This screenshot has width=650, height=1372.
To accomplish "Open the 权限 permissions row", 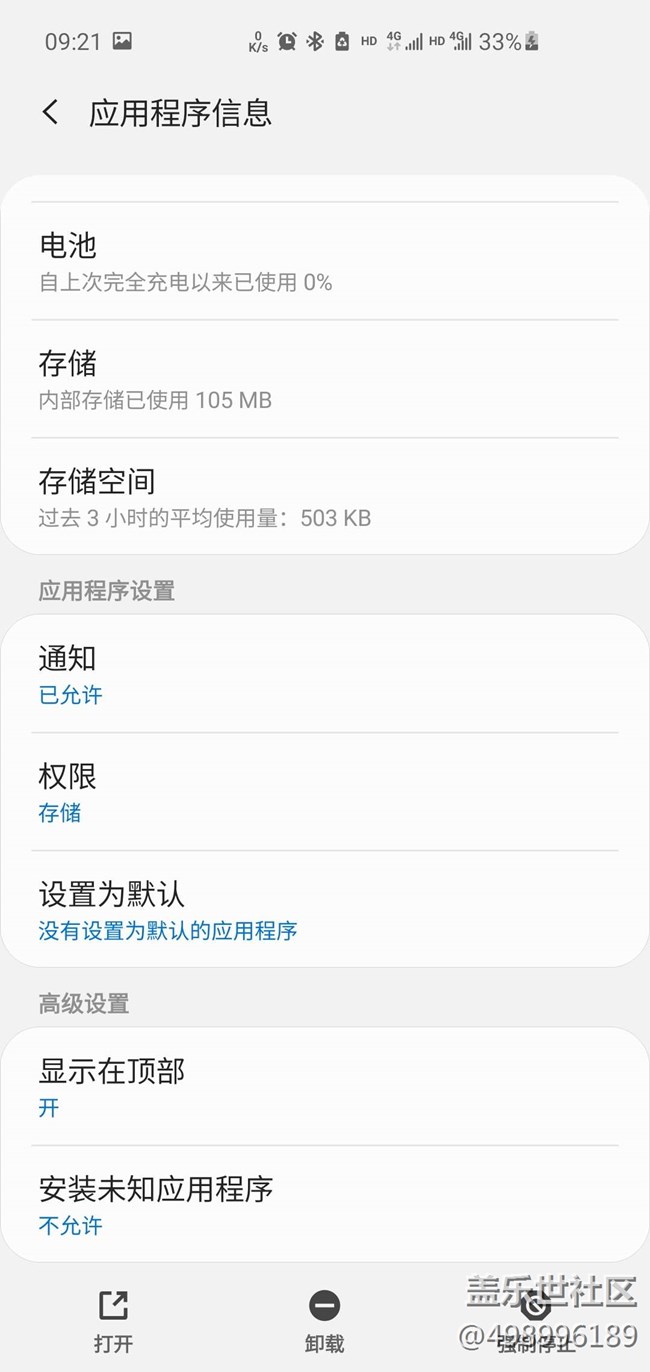I will tap(324, 793).
